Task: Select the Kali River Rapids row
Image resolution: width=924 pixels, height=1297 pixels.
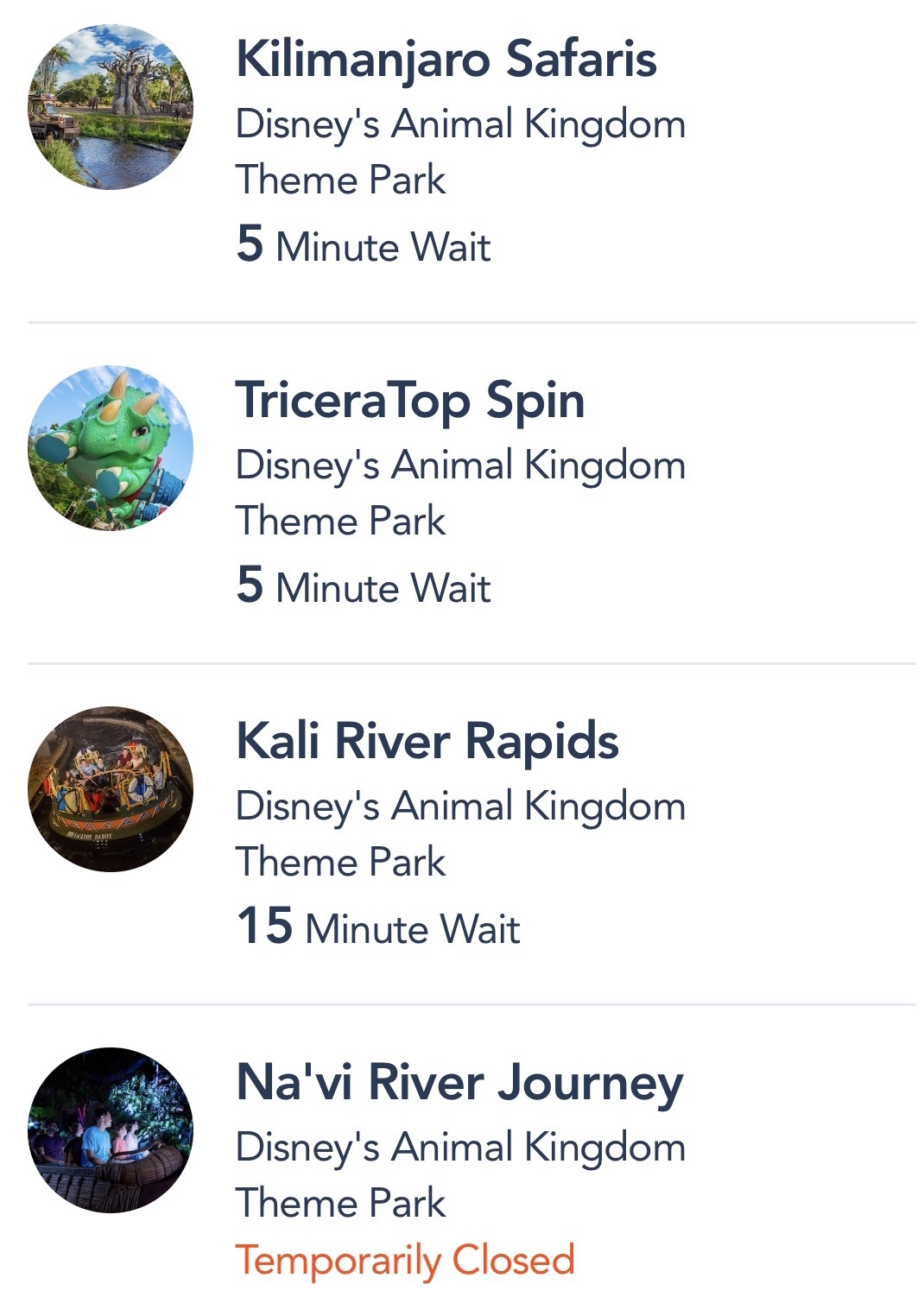Action: tap(427, 742)
